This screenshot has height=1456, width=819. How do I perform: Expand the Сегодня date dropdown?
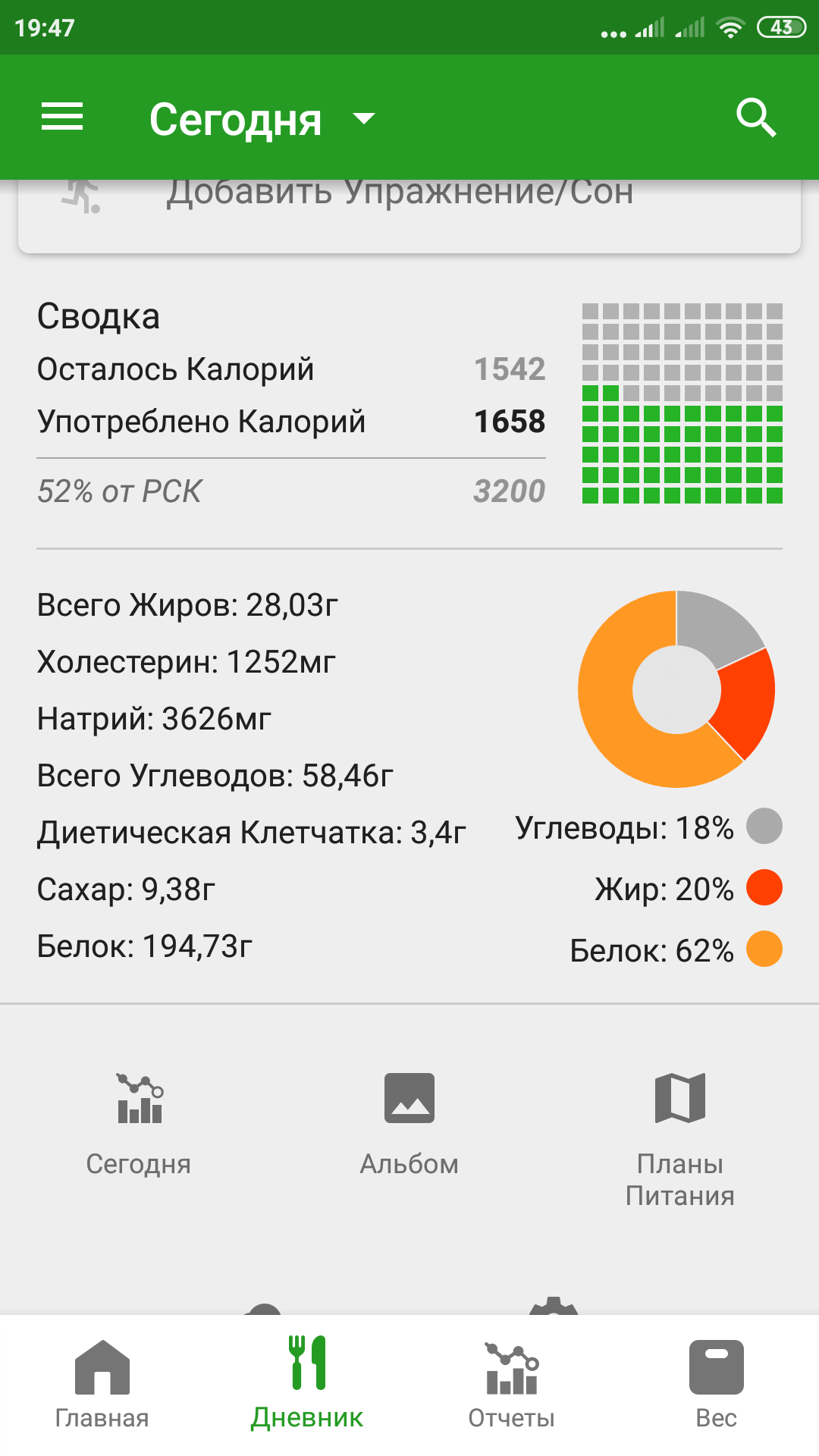[x=262, y=119]
